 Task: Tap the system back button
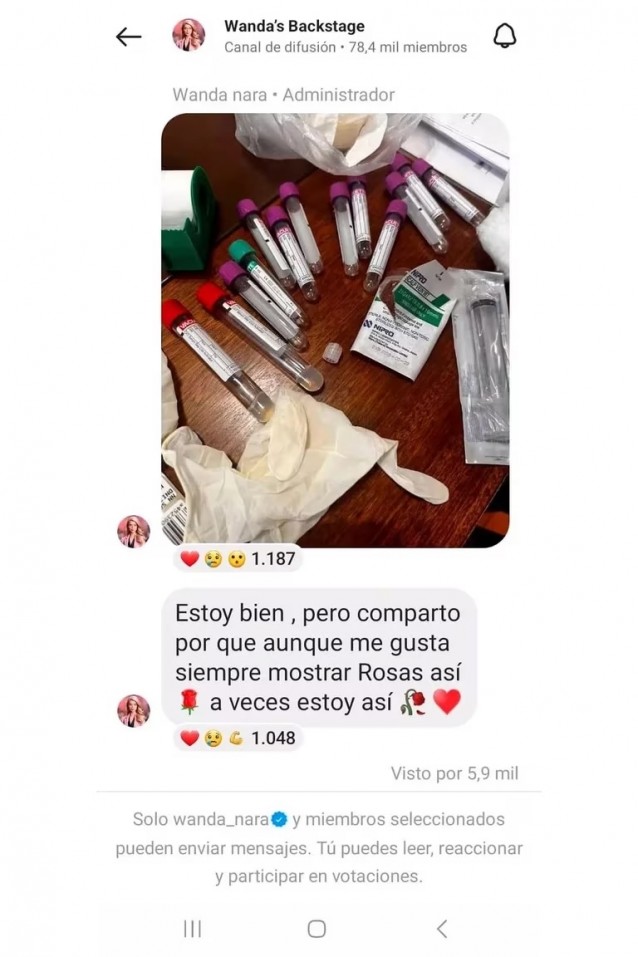tap(442, 929)
